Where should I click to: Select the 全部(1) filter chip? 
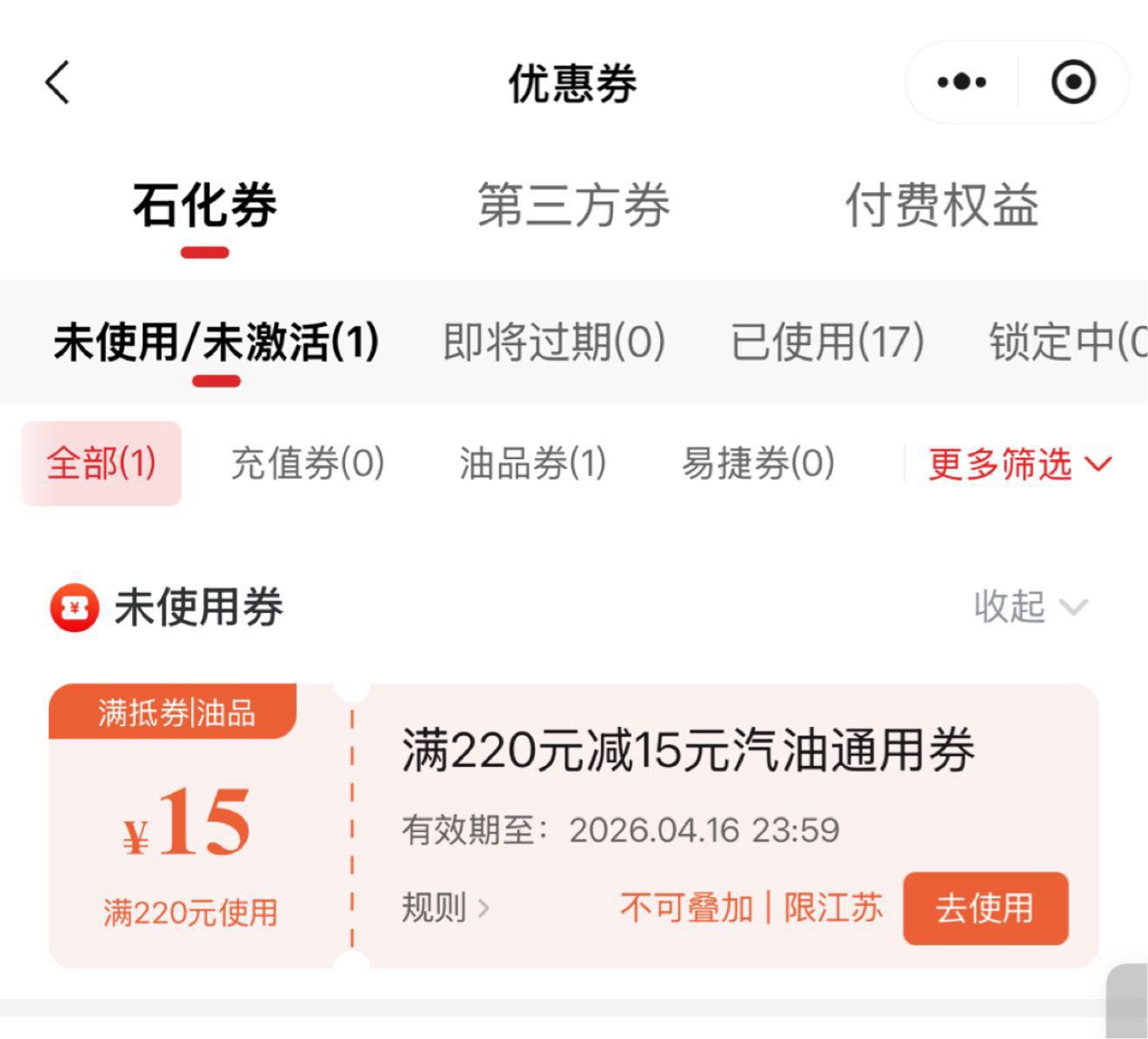click(101, 463)
